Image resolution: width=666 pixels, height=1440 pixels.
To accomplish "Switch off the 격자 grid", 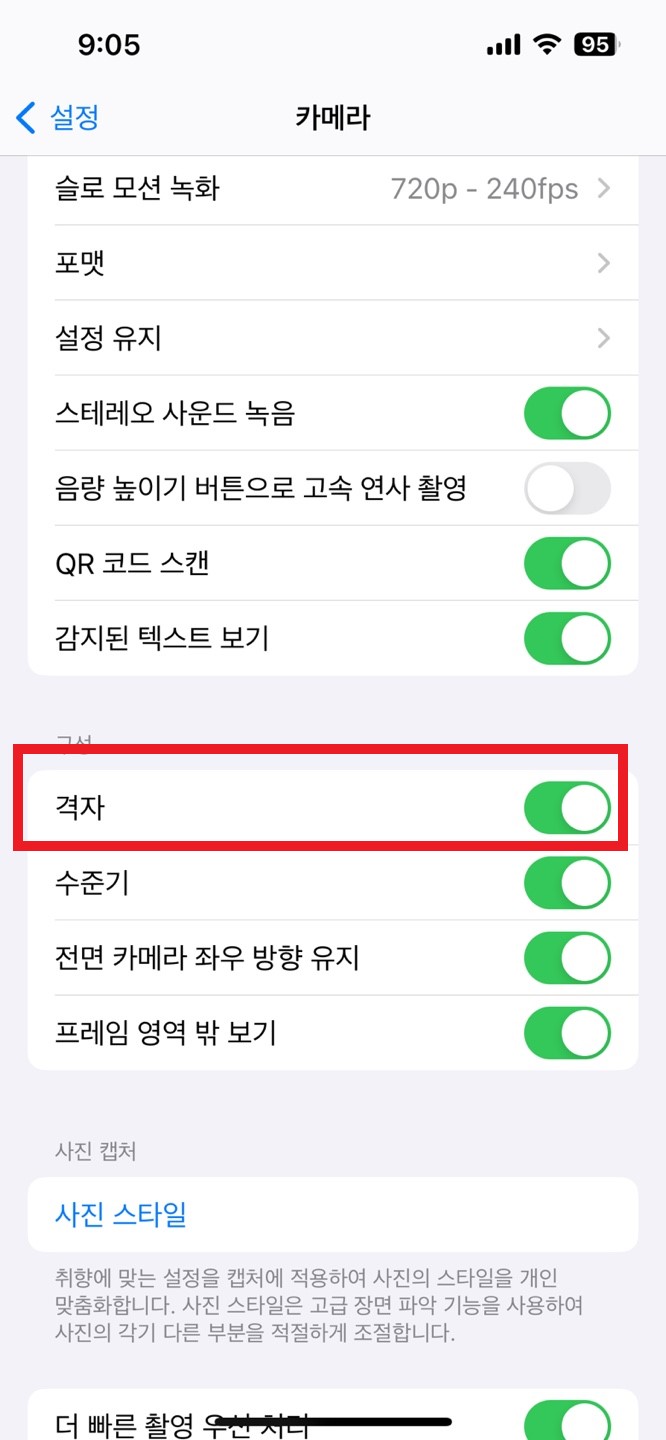I will pyautogui.click(x=567, y=808).
